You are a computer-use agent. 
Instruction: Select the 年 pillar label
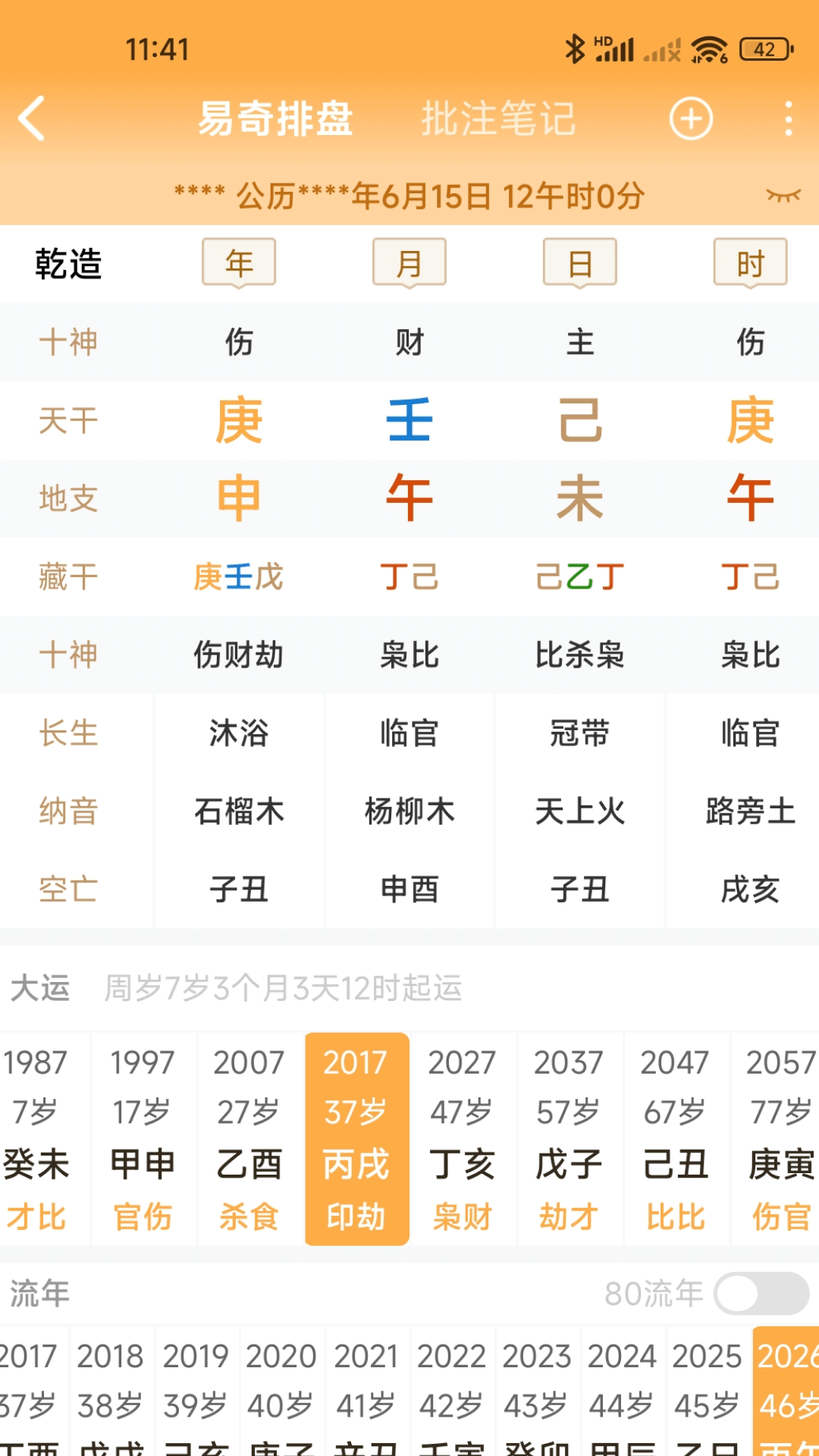point(238,262)
